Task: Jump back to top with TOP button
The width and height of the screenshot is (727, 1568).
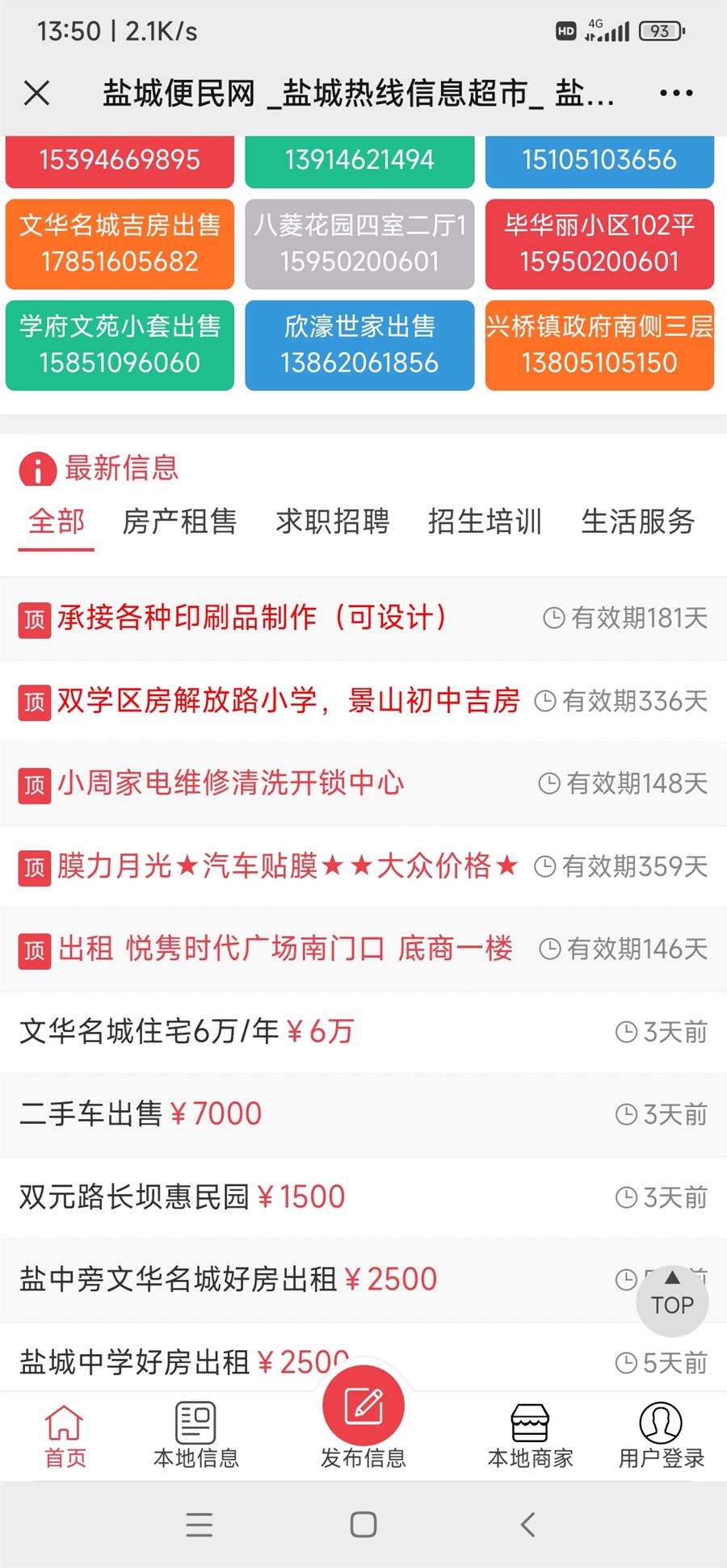Action: point(672,1300)
